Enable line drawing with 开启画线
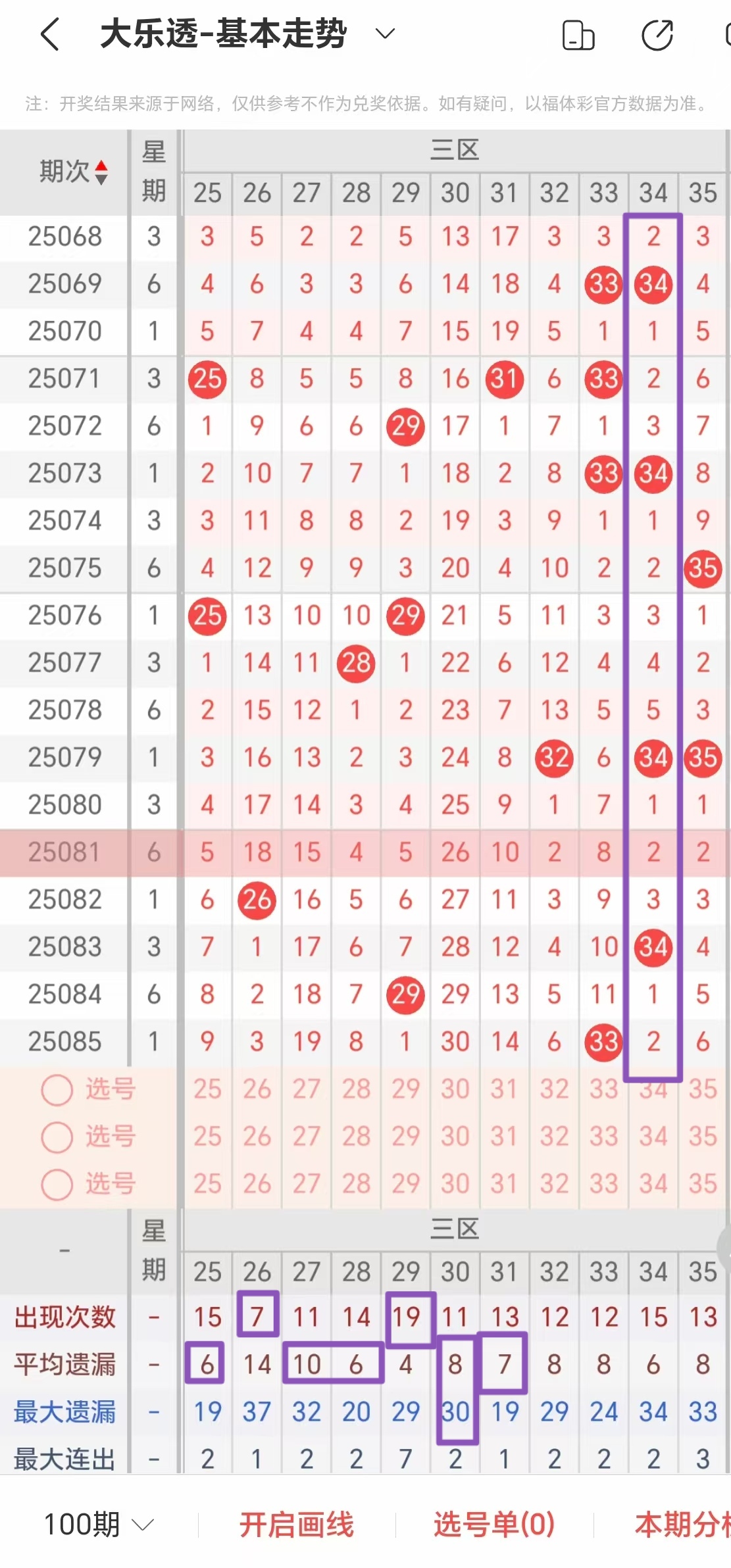This screenshot has width=731, height=1568. (296, 1524)
